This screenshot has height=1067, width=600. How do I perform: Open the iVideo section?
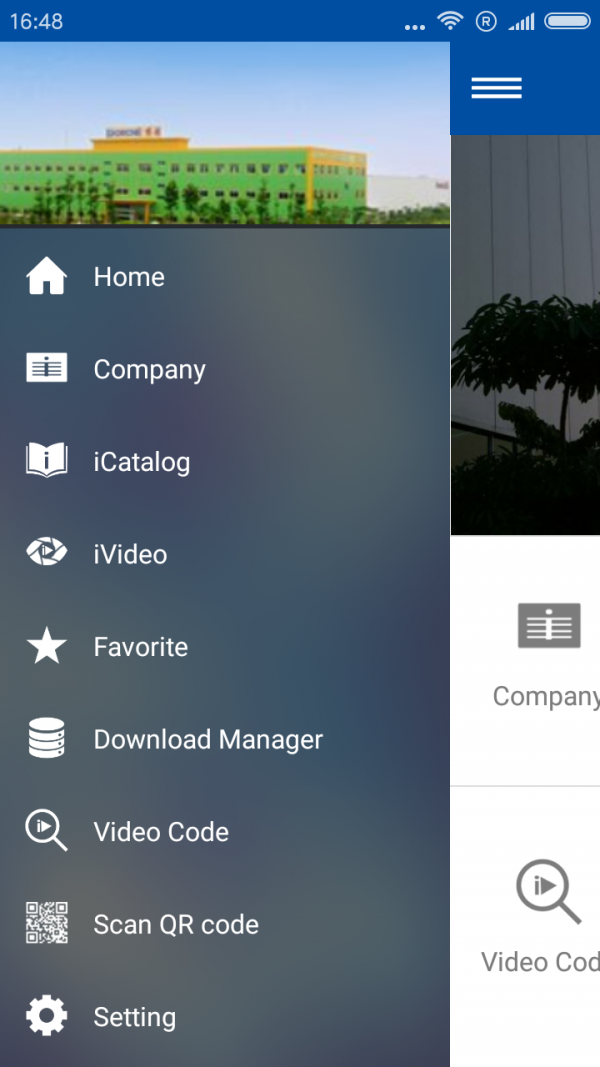(x=130, y=554)
